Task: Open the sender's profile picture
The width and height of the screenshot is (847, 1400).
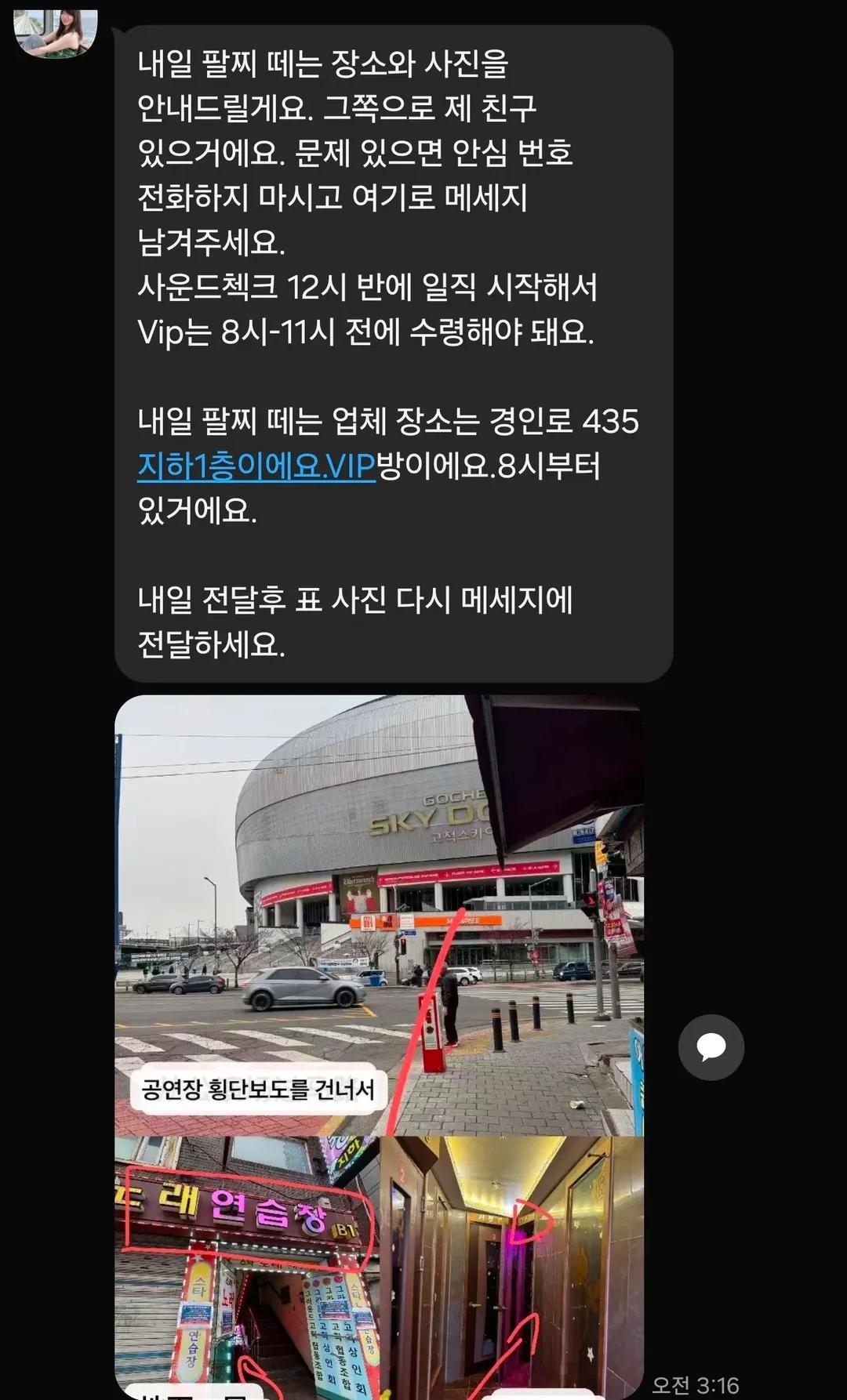Action: pos(56,33)
